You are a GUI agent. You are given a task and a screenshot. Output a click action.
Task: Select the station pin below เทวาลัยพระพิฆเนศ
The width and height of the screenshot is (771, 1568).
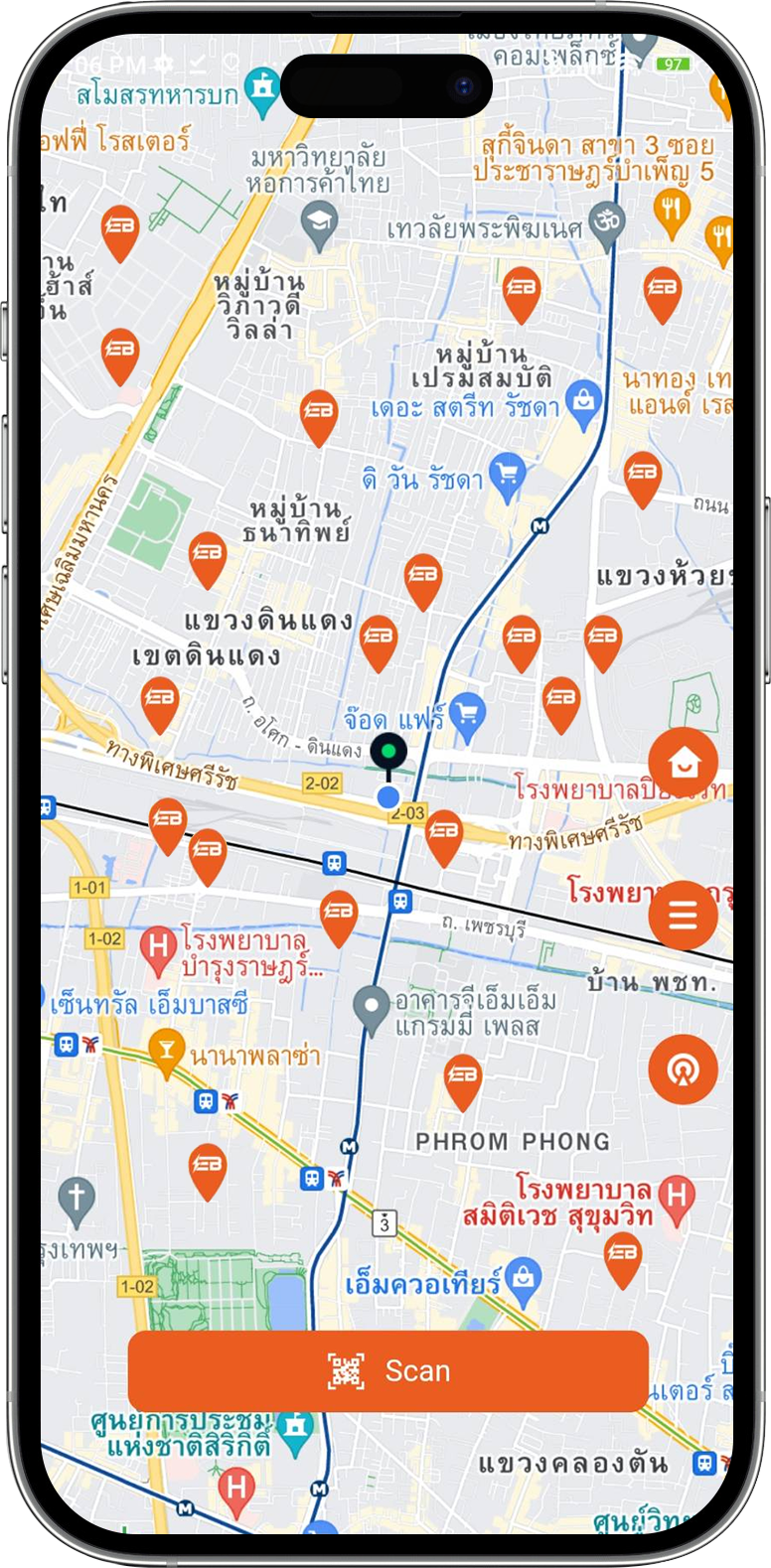[521, 289]
